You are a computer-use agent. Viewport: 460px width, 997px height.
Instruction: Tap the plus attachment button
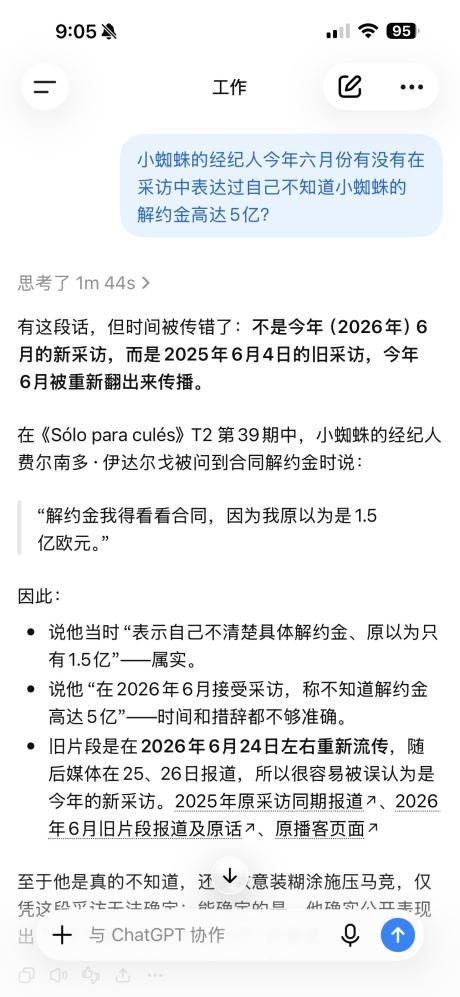pos(62,935)
